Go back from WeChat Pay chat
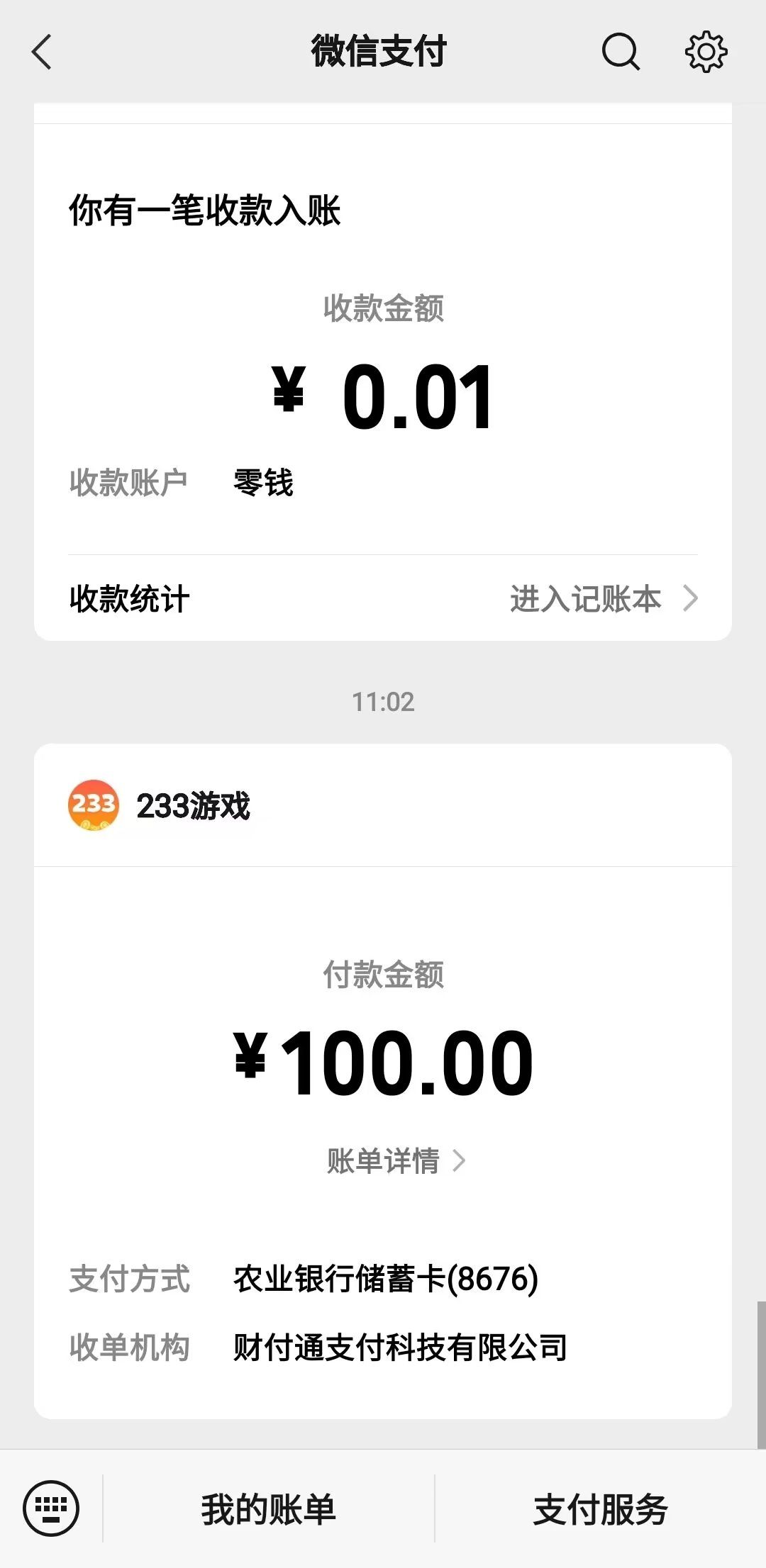Viewport: 766px width, 1568px height. (43, 52)
